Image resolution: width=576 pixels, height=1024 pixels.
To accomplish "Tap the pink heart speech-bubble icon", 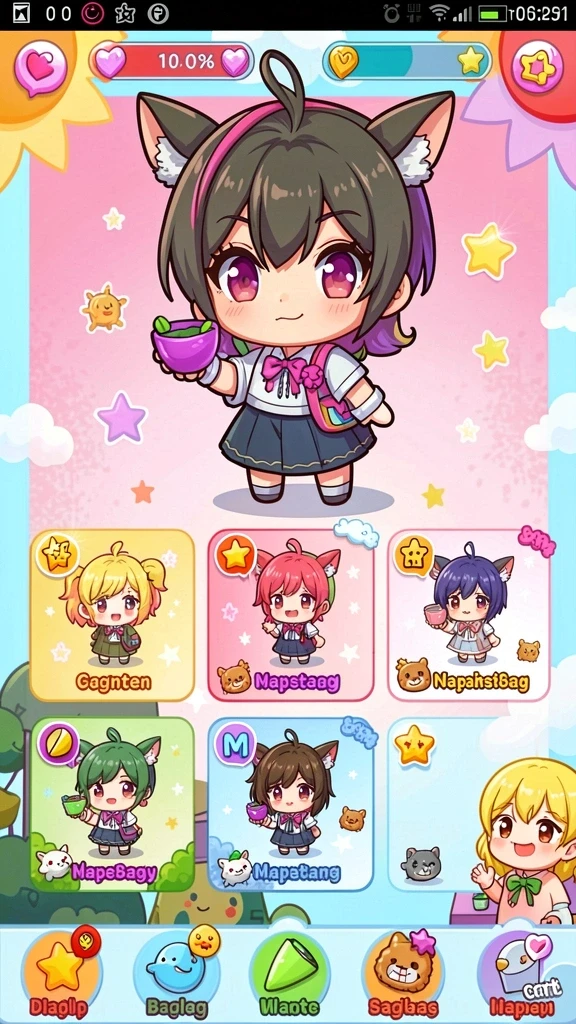I will (40, 67).
